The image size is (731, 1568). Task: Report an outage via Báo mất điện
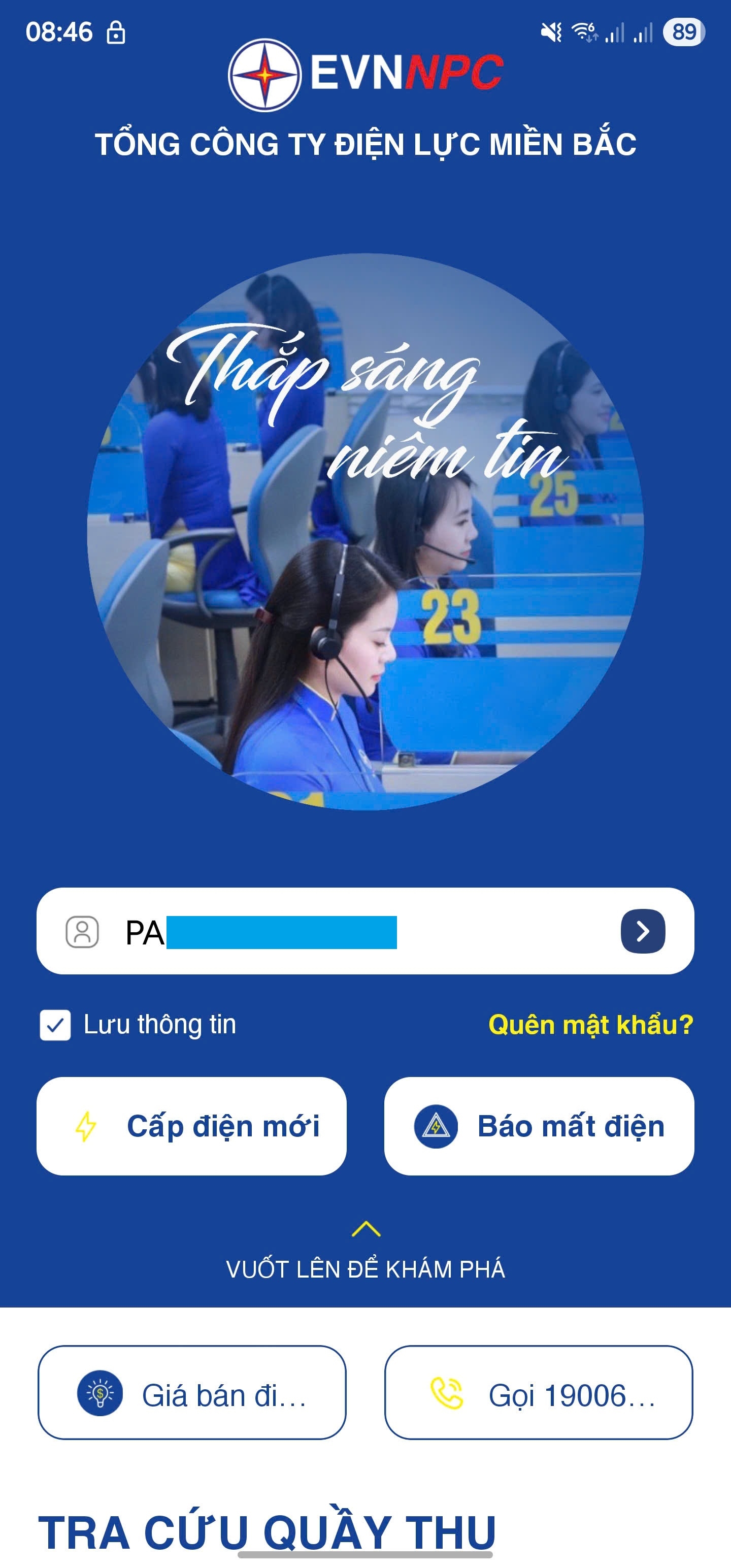[x=539, y=1126]
